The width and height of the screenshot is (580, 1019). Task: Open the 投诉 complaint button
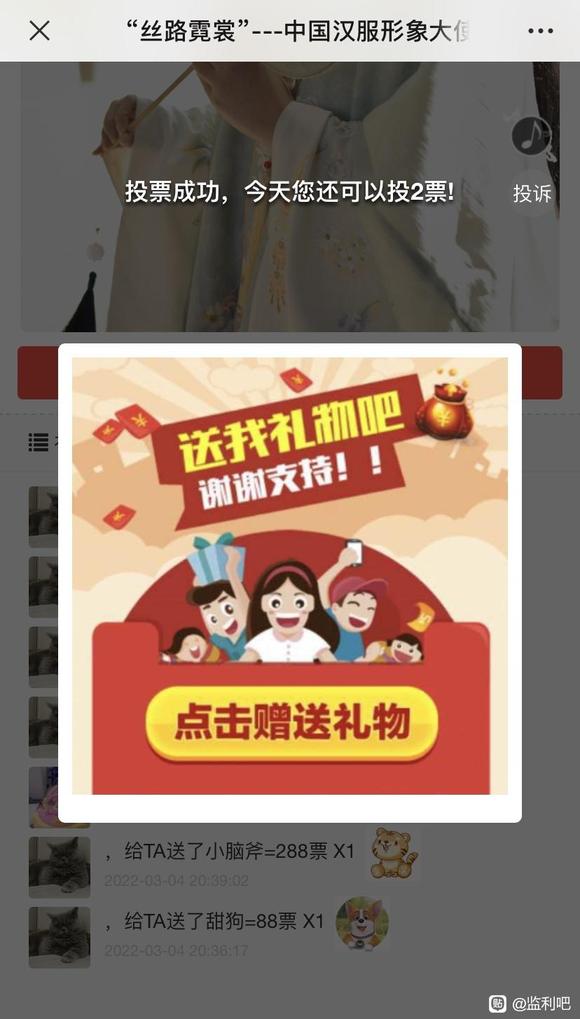(532, 193)
